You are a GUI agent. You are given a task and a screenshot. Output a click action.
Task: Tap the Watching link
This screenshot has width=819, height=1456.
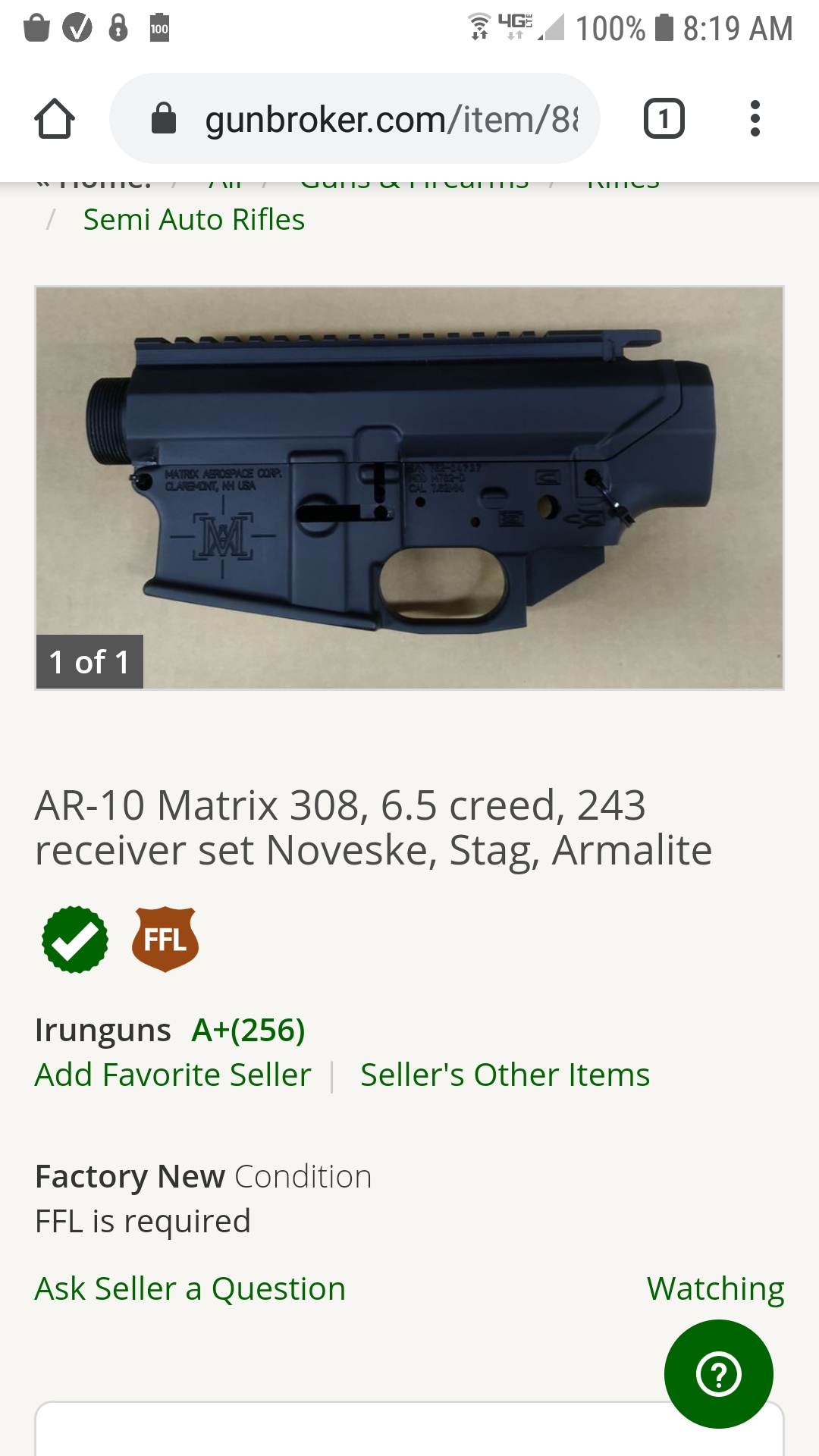click(715, 1289)
